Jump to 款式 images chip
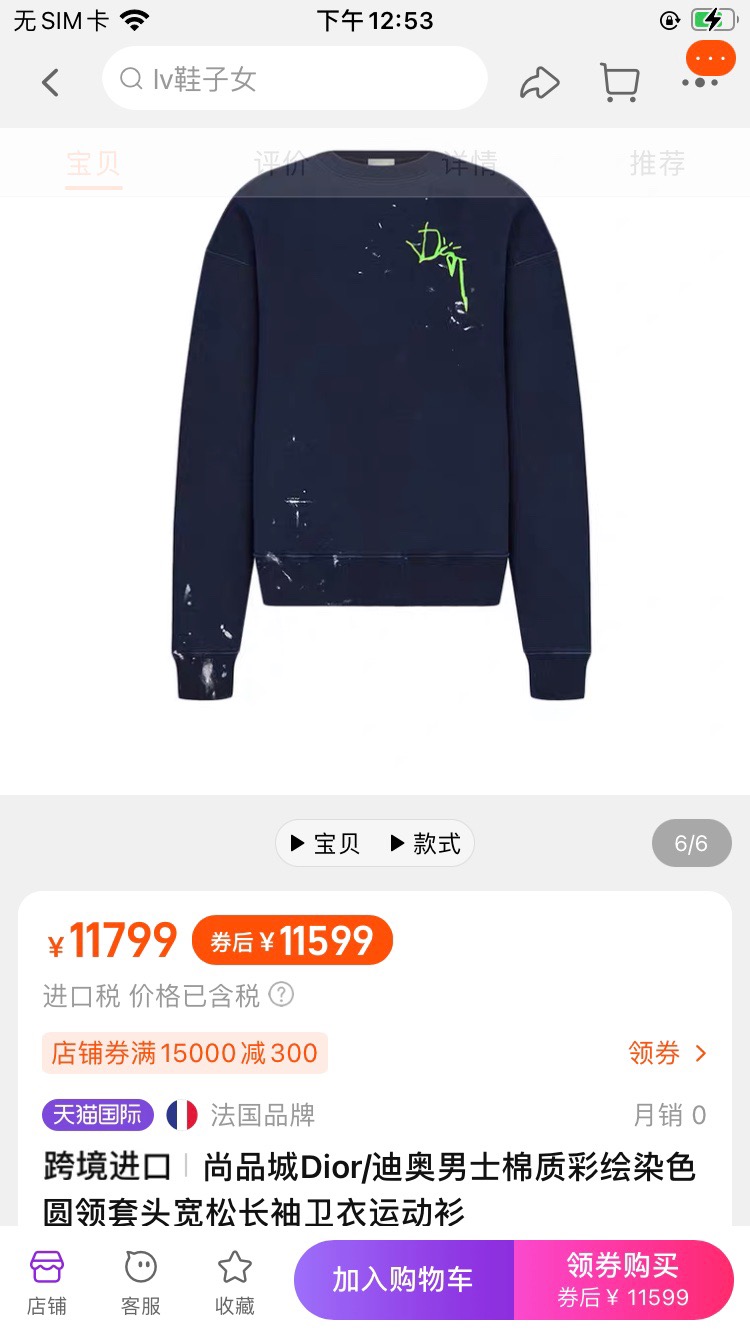The width and height of the screenshot is (750, 1334). click(x=425, y=844)
